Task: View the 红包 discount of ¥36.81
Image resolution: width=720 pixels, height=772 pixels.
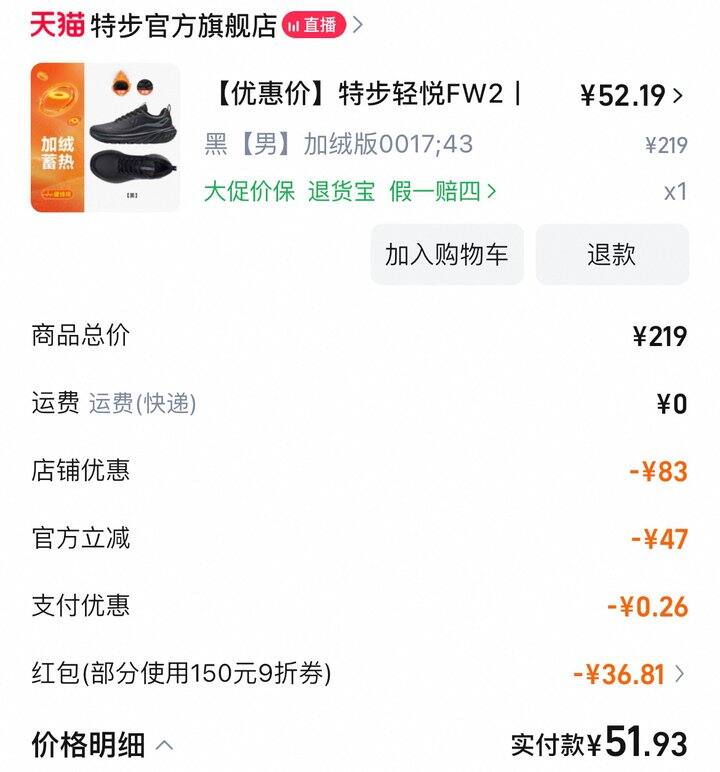Action: click(x=629, y=674)
